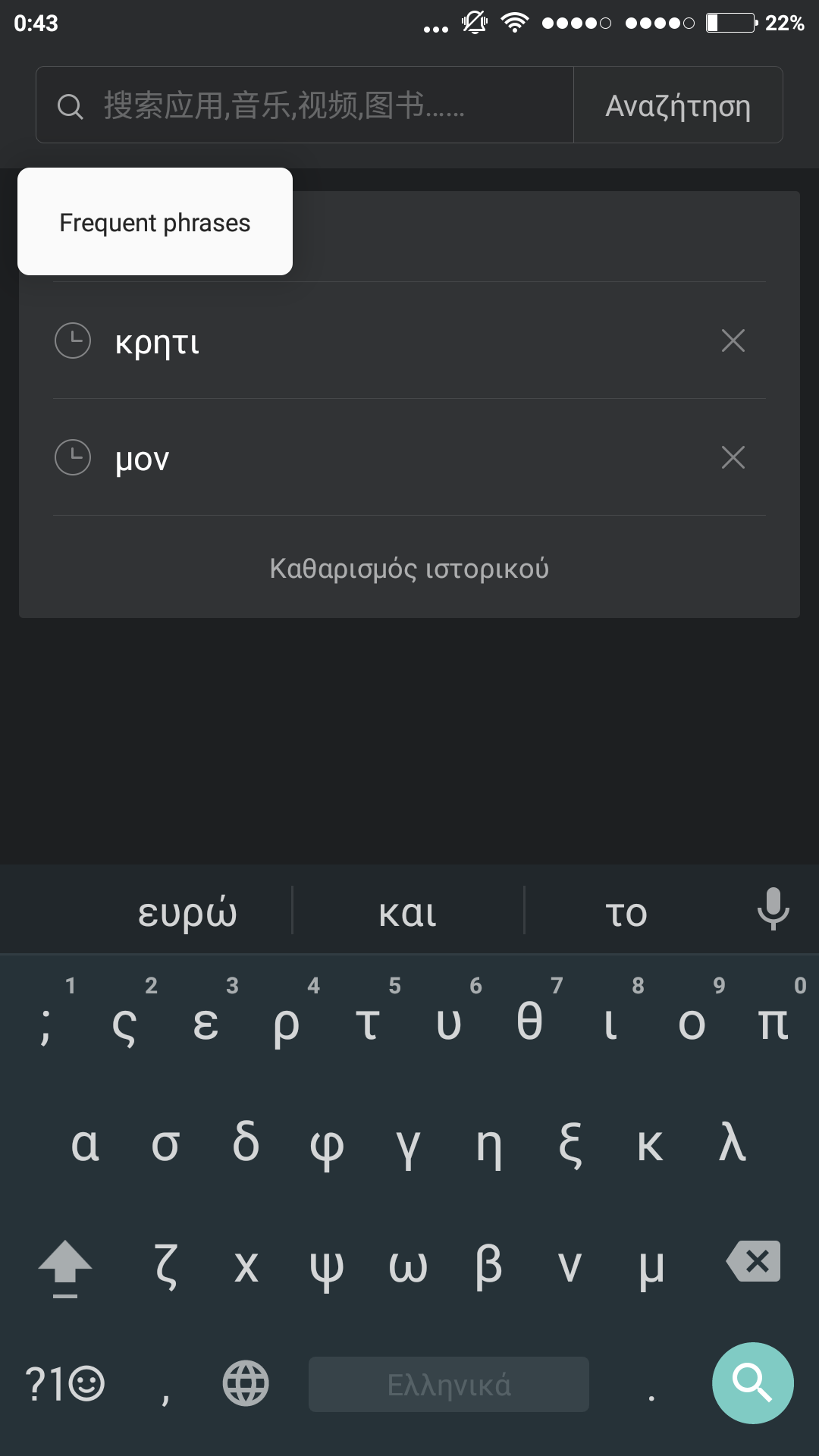Choose keyboard suggestion και
This screenshot has width=819, height=1456.
tap(408, 912)
